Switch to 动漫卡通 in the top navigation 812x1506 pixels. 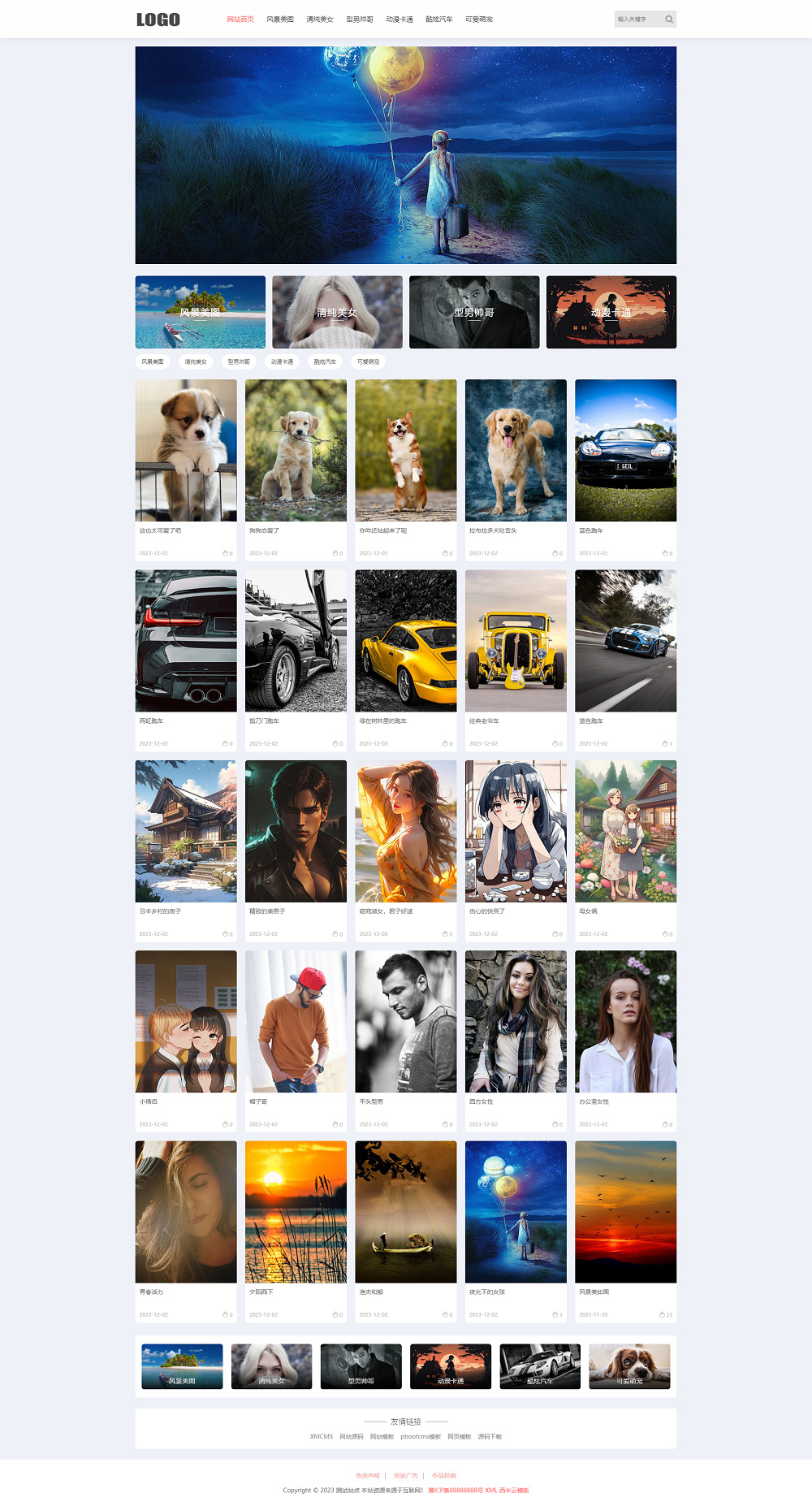click(400, 19)
